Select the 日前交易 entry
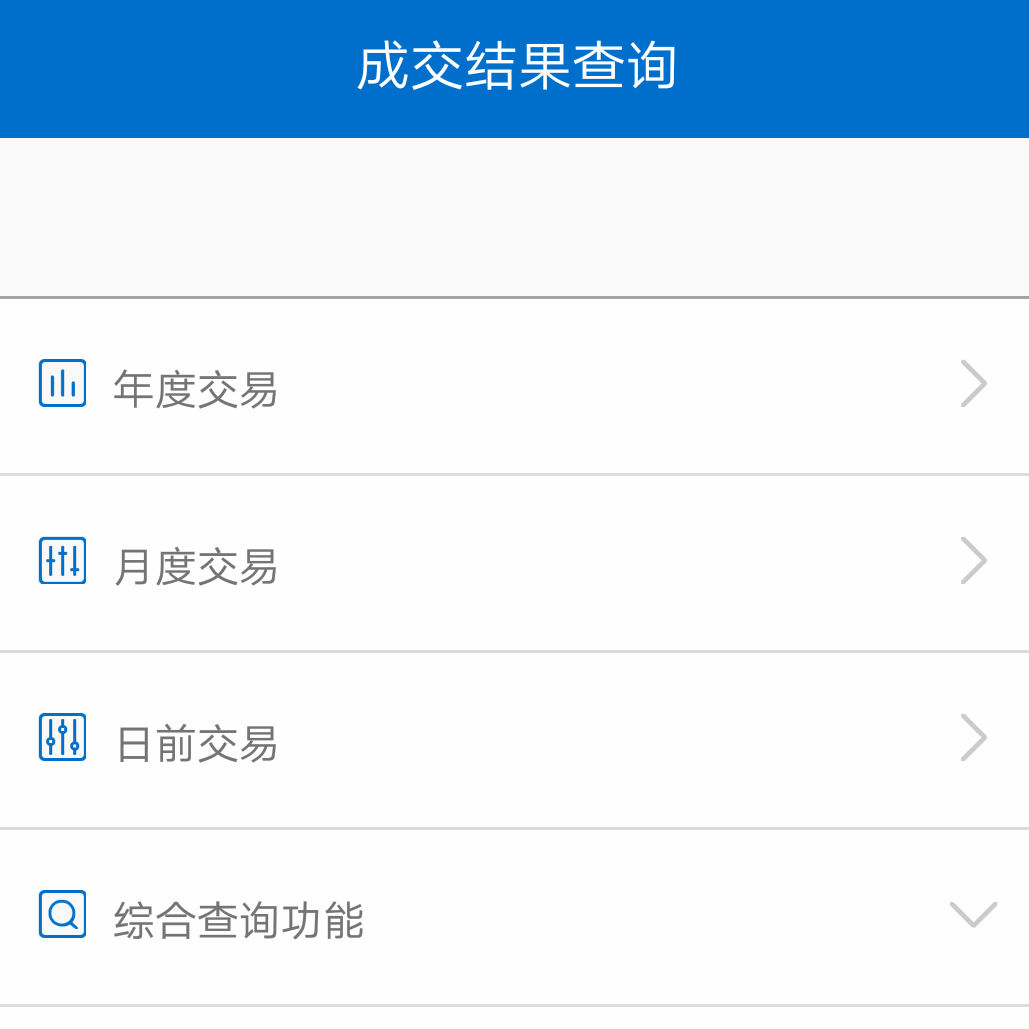The height and width of the screenshot is (1029, 1029). coord(514,740)
